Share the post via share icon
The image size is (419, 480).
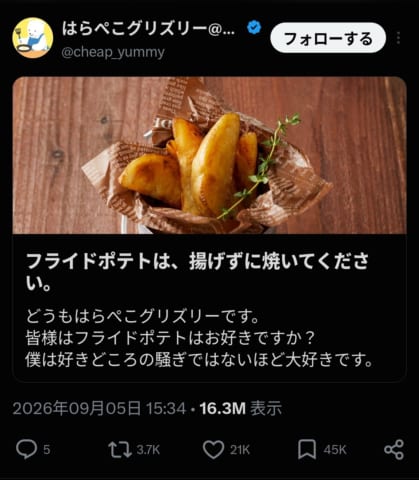click(x=394, y=449)
